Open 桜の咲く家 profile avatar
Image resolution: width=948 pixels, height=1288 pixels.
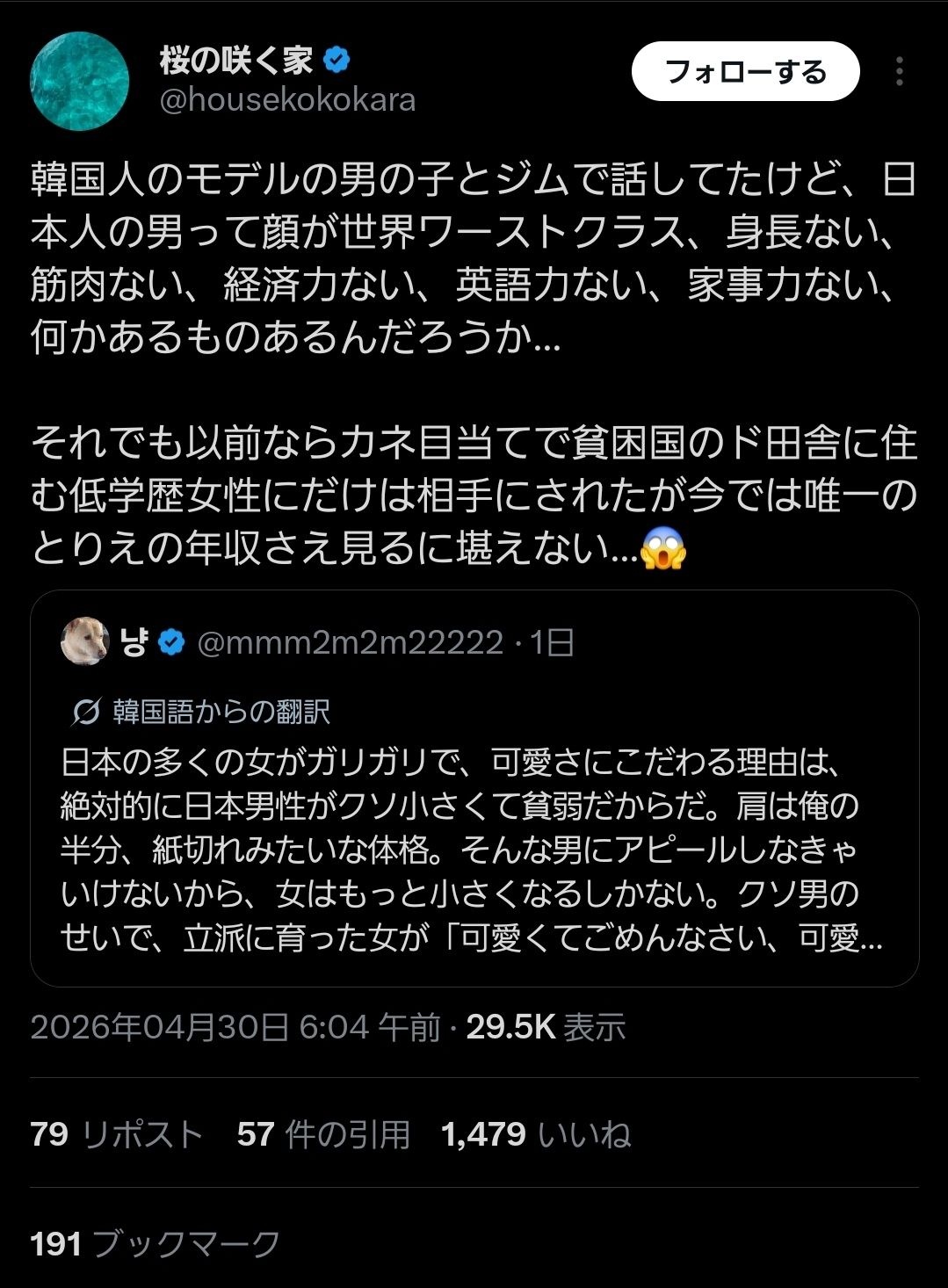click(80, 81)
